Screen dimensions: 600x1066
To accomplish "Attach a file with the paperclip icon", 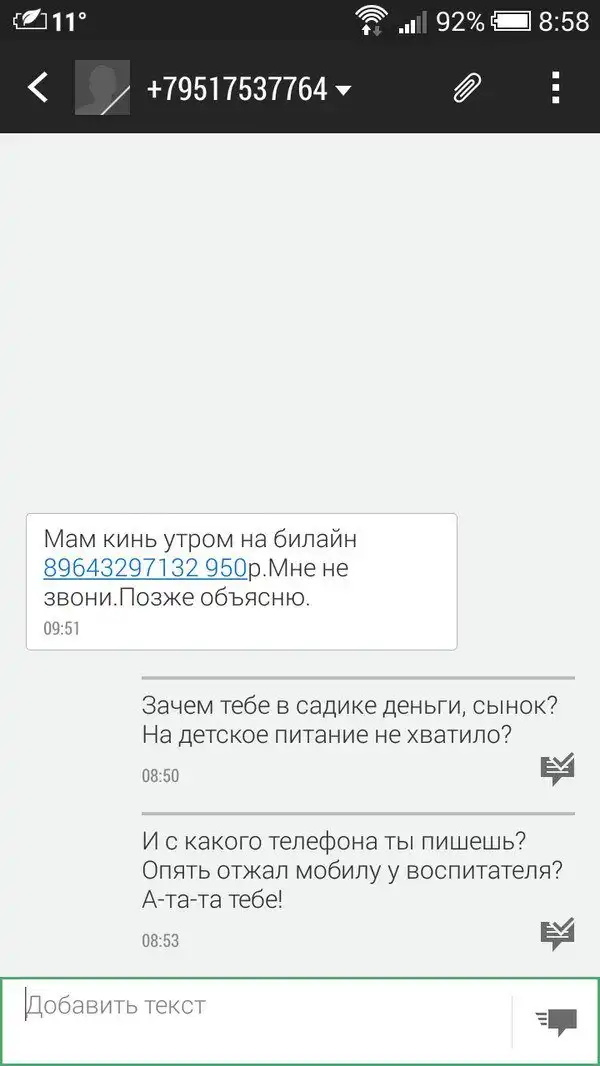I will [x=467, y=88].
